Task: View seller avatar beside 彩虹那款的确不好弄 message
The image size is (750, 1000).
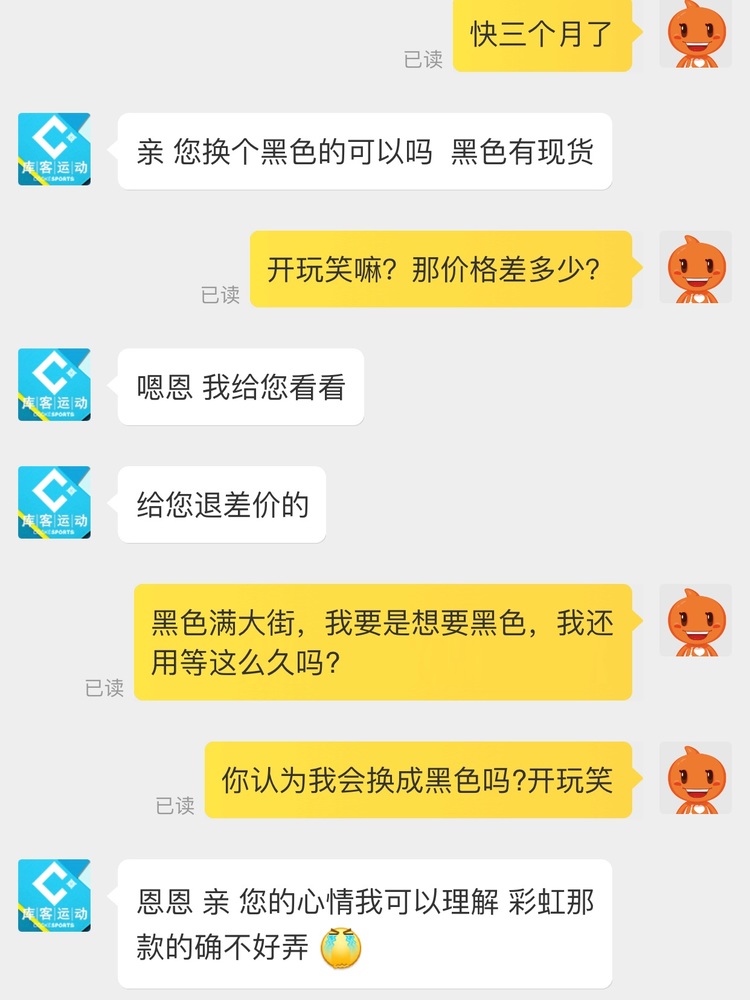Action: 54,895
